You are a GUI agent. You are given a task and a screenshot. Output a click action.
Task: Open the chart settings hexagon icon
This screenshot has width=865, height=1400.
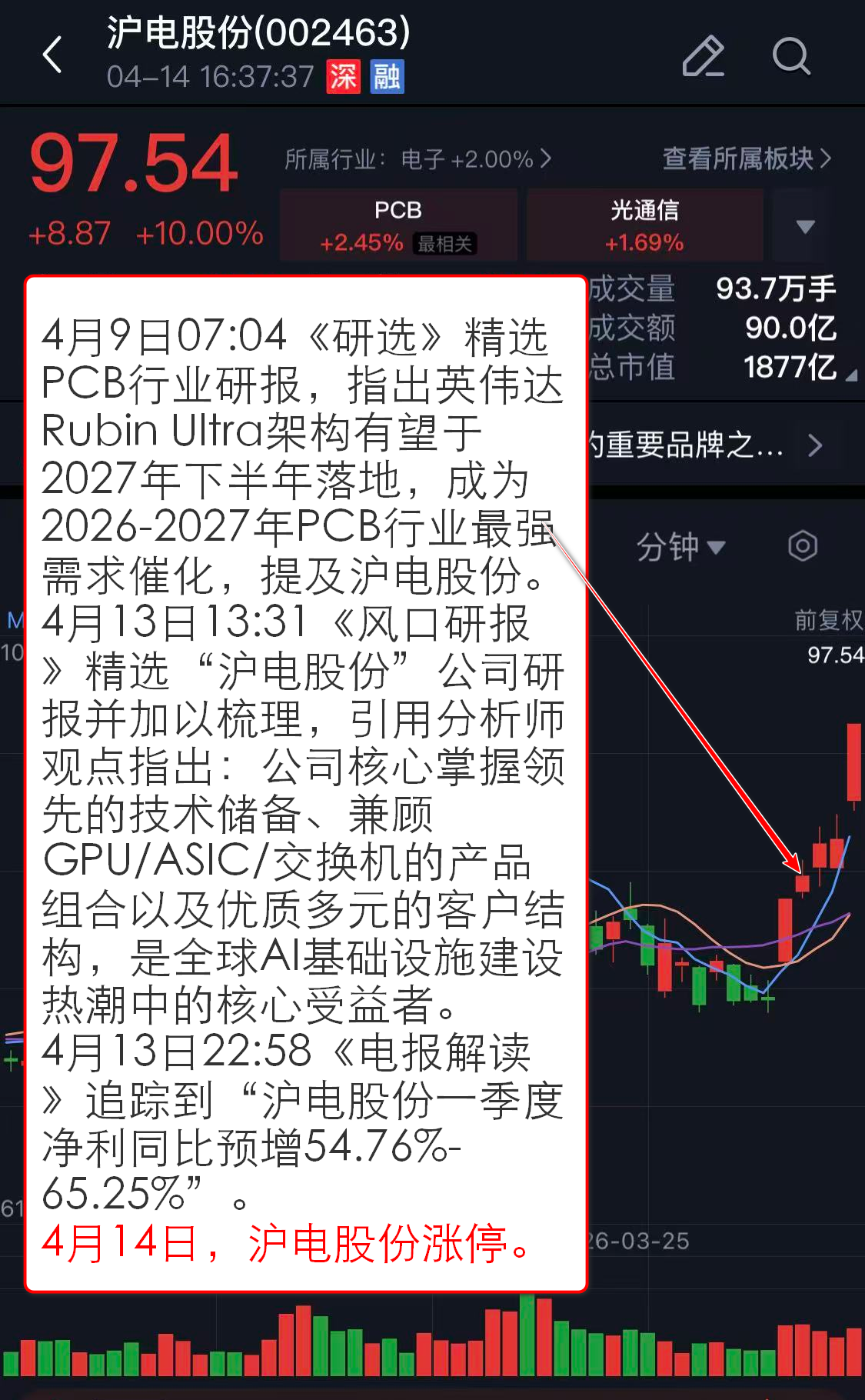coord(802,547)
